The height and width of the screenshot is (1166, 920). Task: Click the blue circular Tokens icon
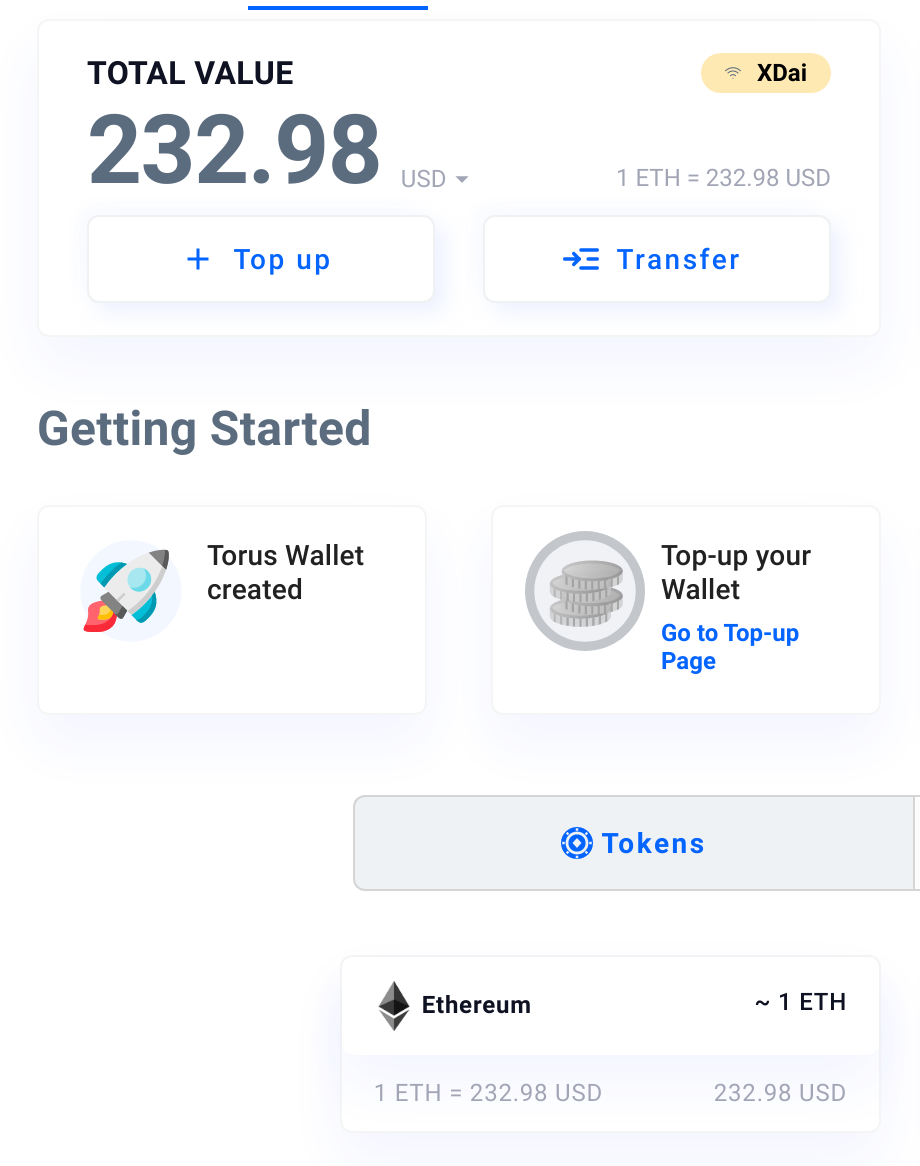[x=577, y=843]
